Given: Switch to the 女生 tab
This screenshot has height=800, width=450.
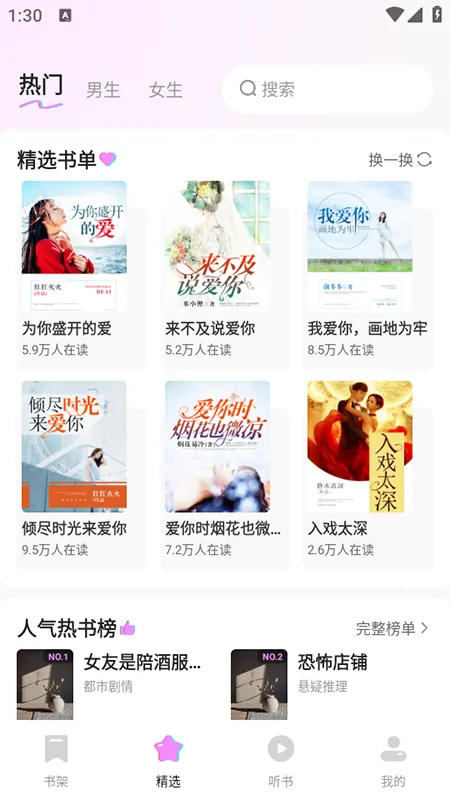Looking at the screenshot, I should 165,90.
